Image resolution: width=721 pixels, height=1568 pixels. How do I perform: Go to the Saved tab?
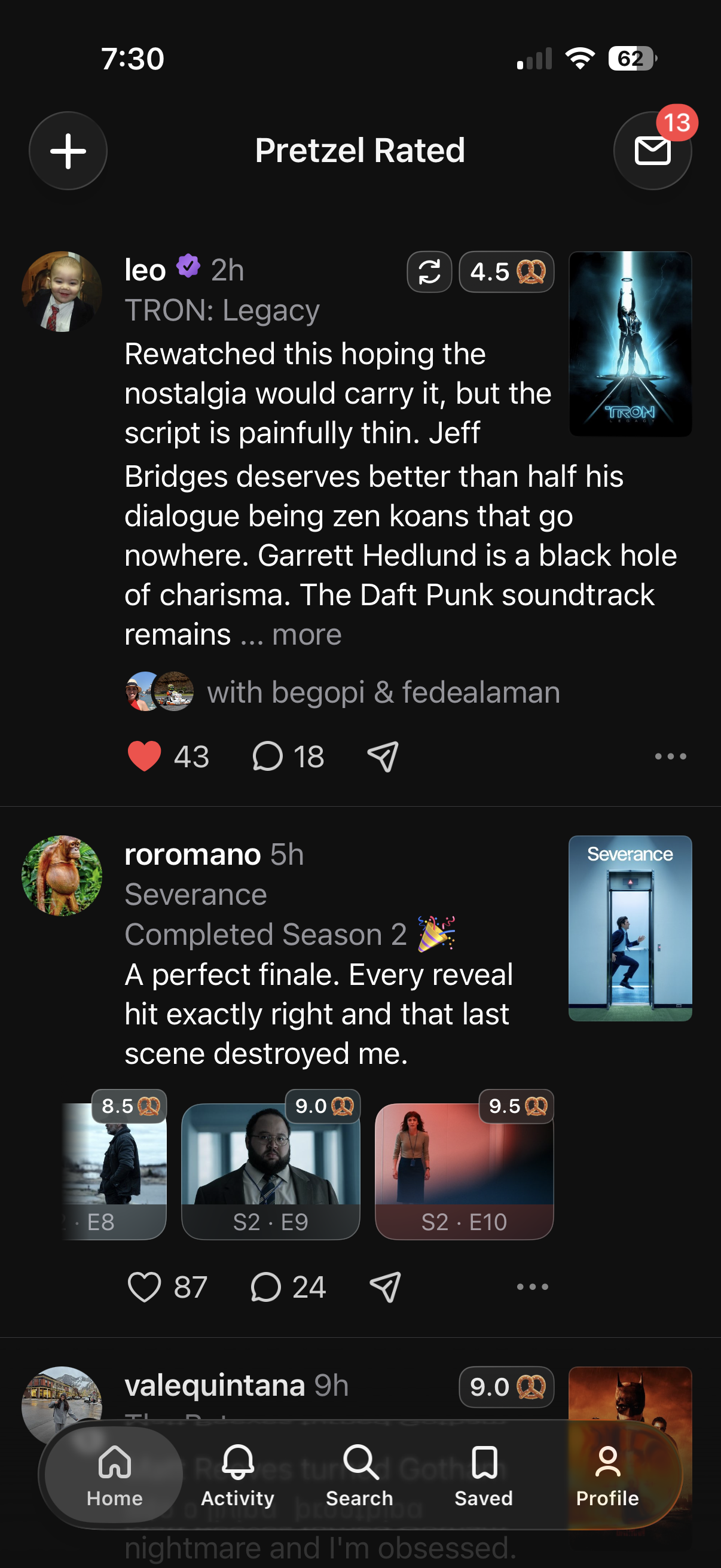tap(484, 1475)
